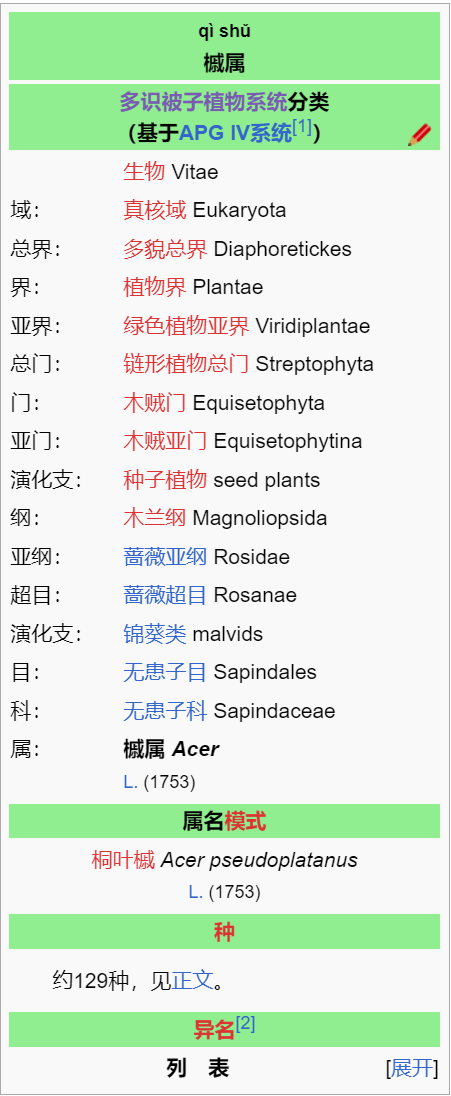451x1096 pixels.
Task: Open the 锦葵类 link
Action: (x=155, y=634)
